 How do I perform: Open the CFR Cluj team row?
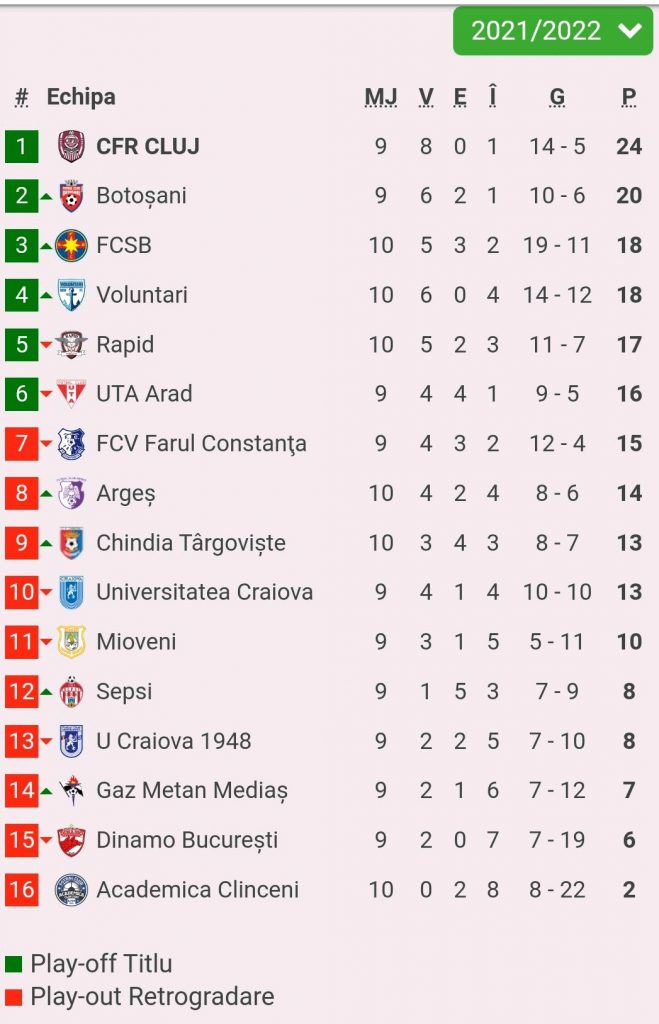coord(147,146)
